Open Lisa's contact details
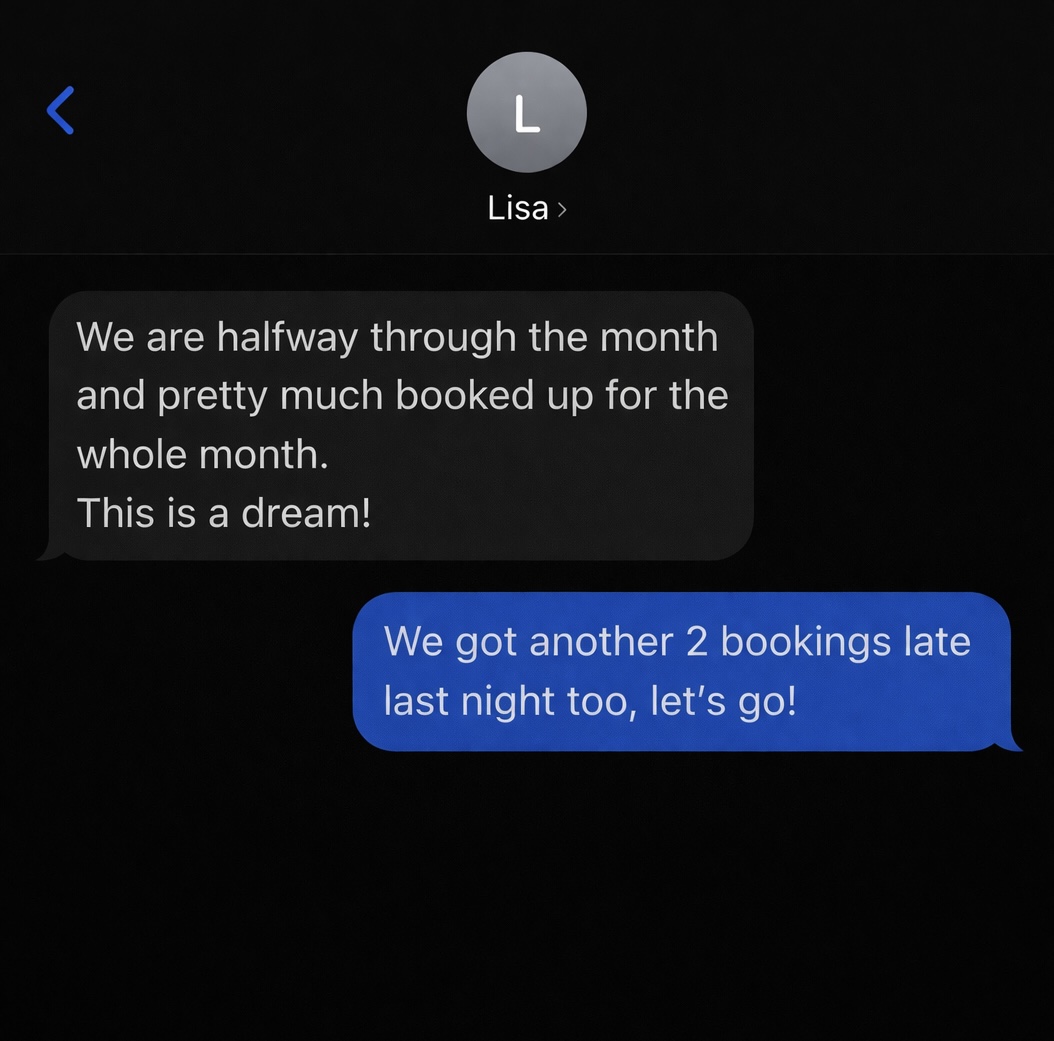This screenshot has height=1041, width=1054. coord(526,207)
